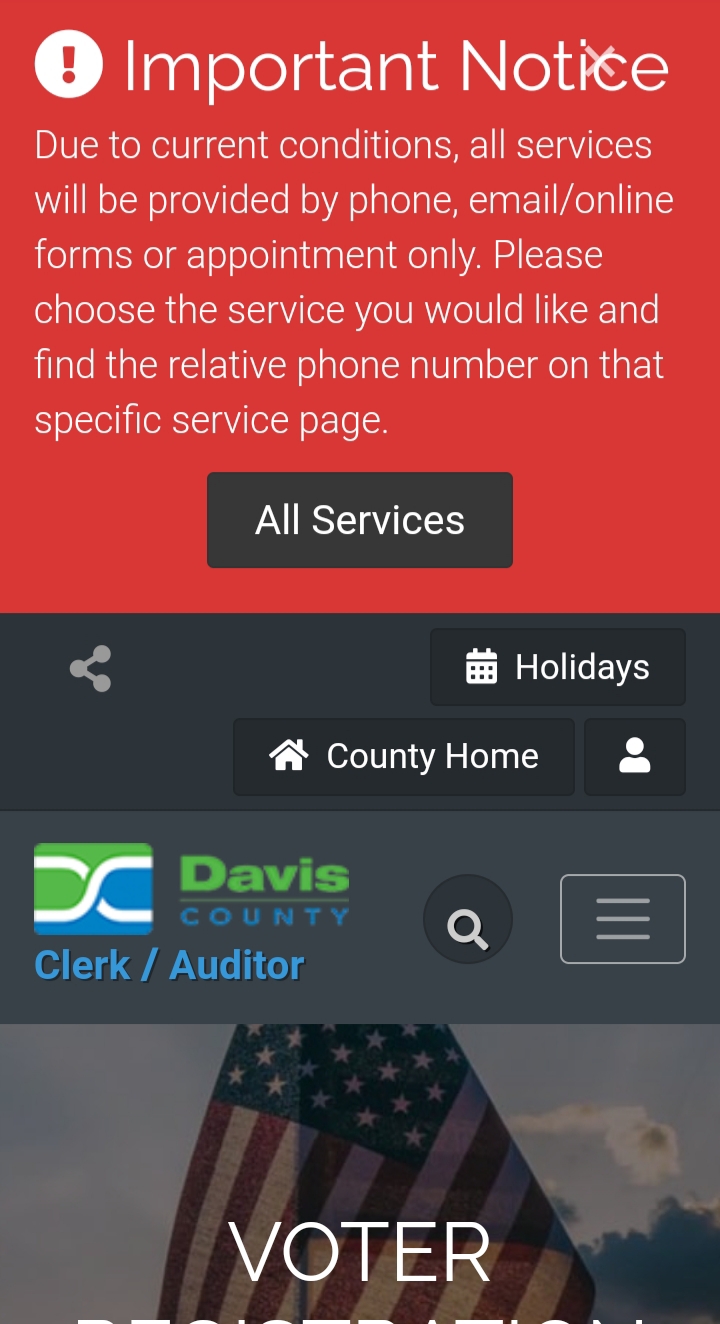
Task: Open the site search magnifier
Action: (468, 920)
